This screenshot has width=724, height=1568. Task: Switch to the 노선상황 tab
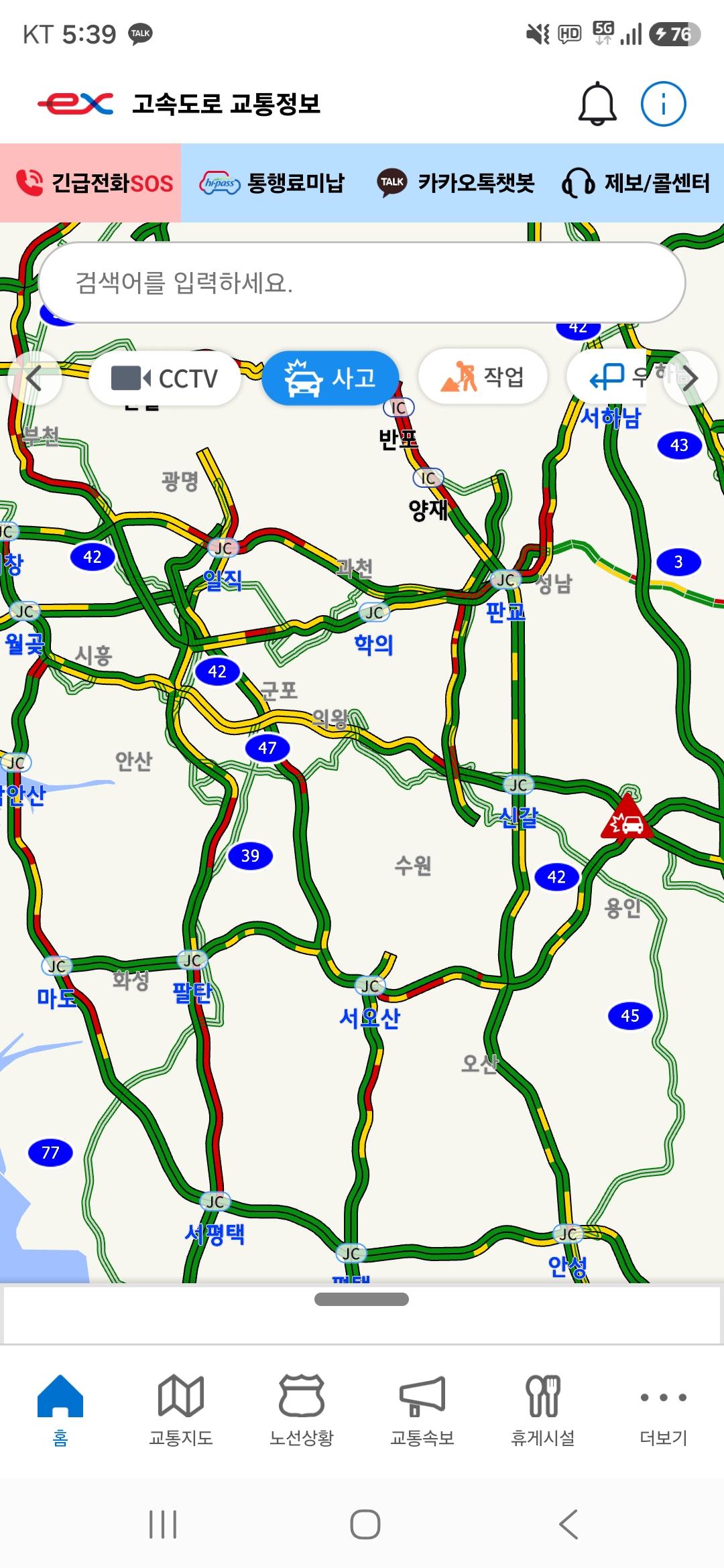pos(302,1410)
